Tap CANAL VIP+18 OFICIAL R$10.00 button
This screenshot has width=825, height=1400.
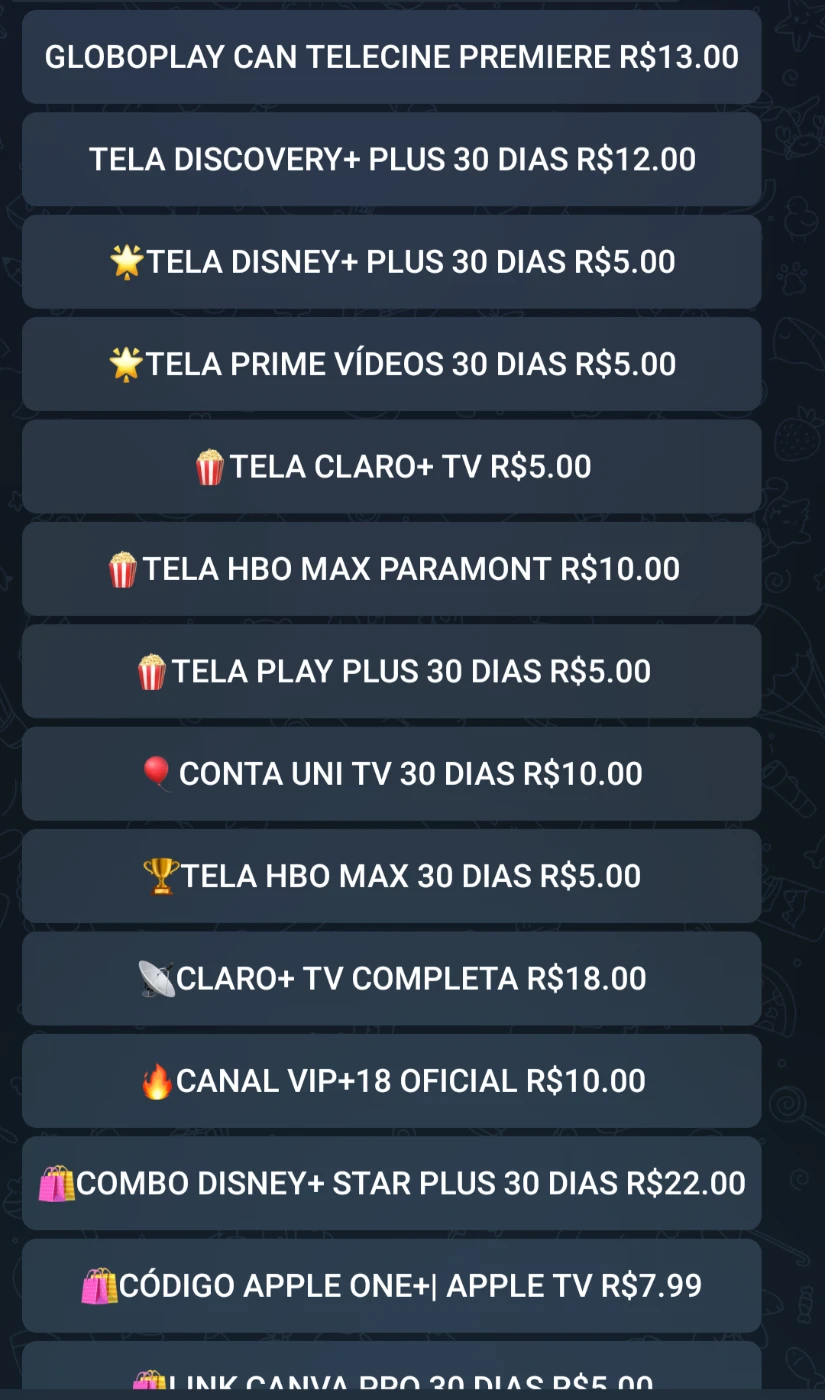coord(392,1081)
